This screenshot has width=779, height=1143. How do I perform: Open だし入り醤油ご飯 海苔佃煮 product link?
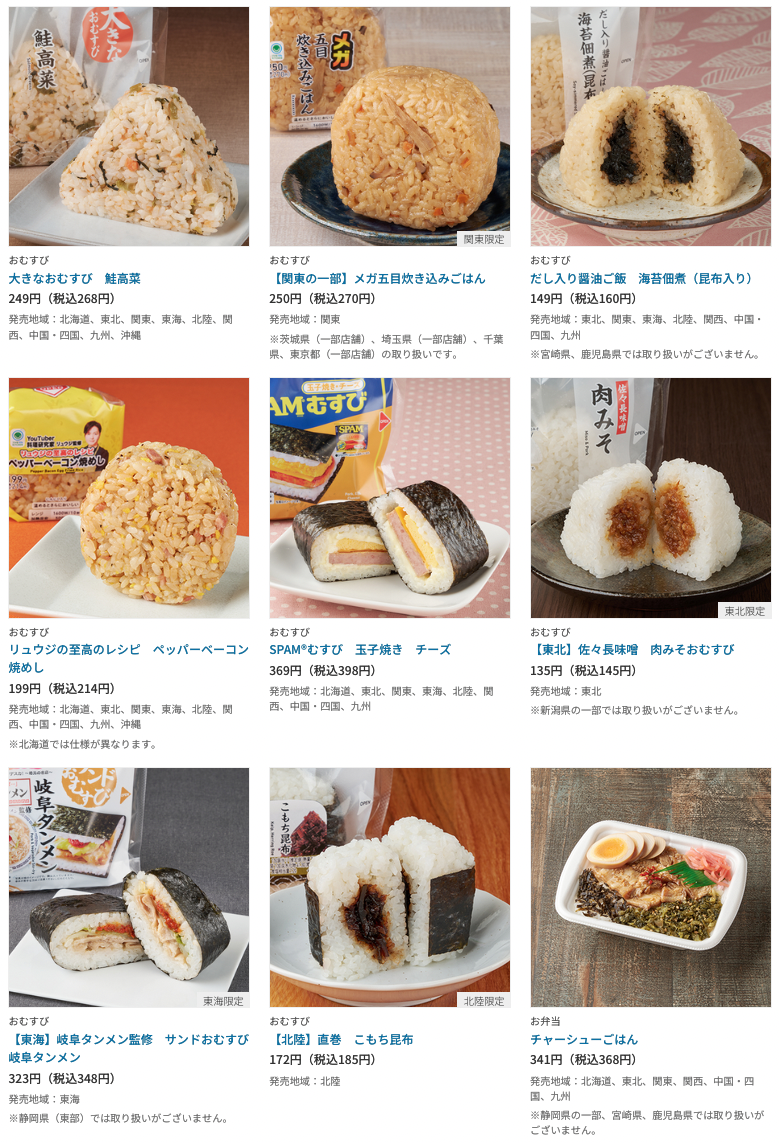tap(641, 278)
